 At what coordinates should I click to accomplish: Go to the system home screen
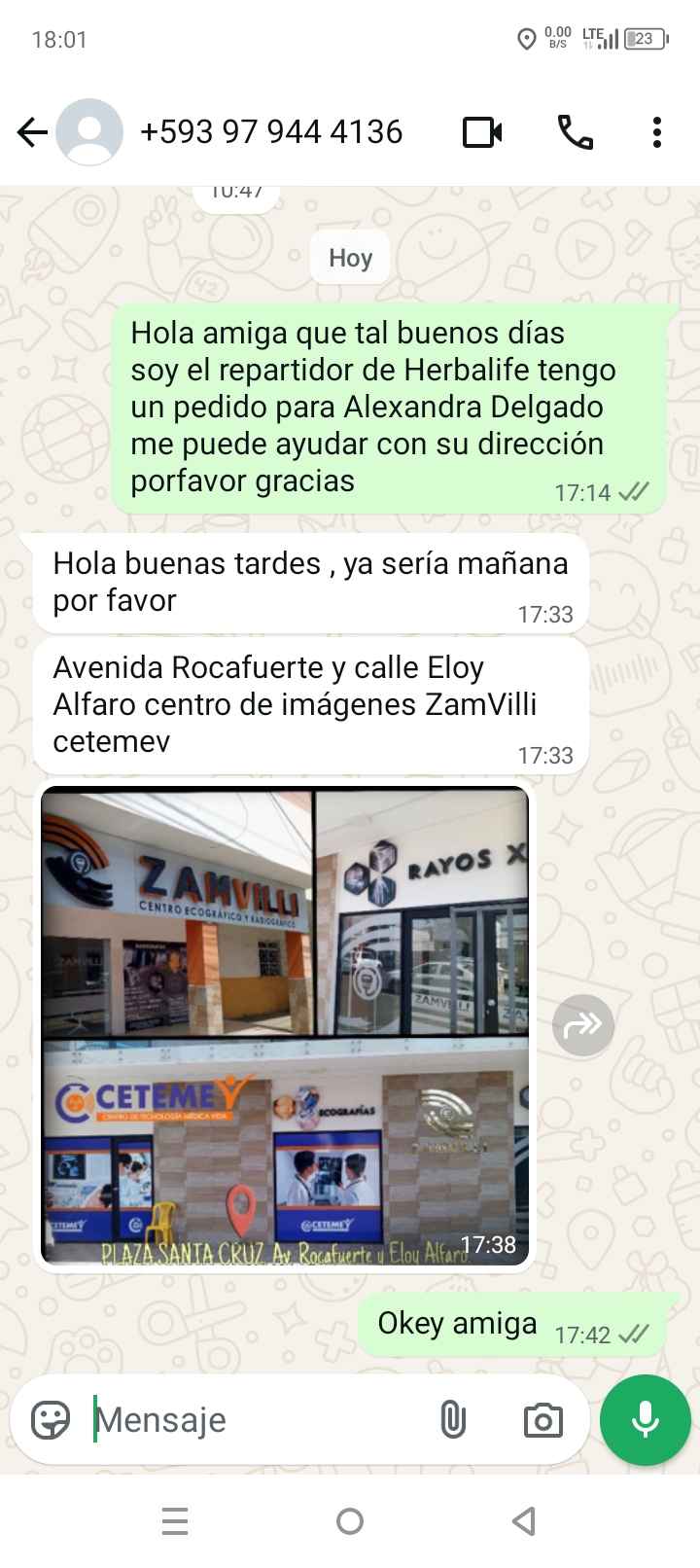pyautogui.click(x=350, y=1520)
